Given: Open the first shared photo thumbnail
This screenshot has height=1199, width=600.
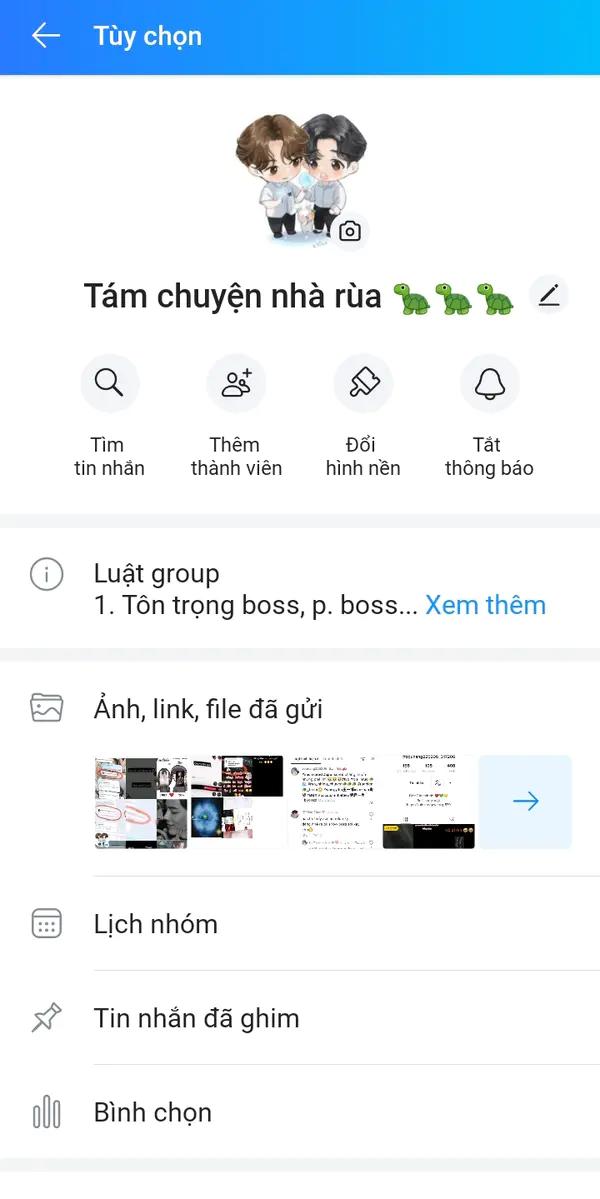Looking at the screenshot, I should (x=141, y=801).
